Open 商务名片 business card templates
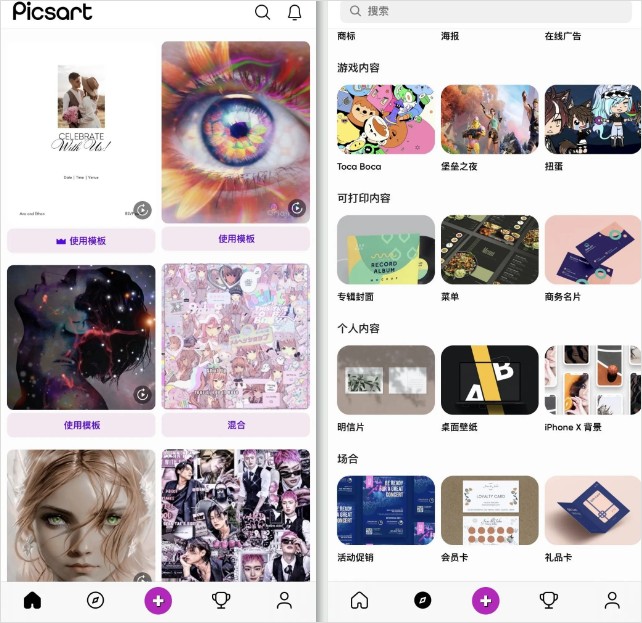This screenshot has width=642, height=623. point(593,250)
